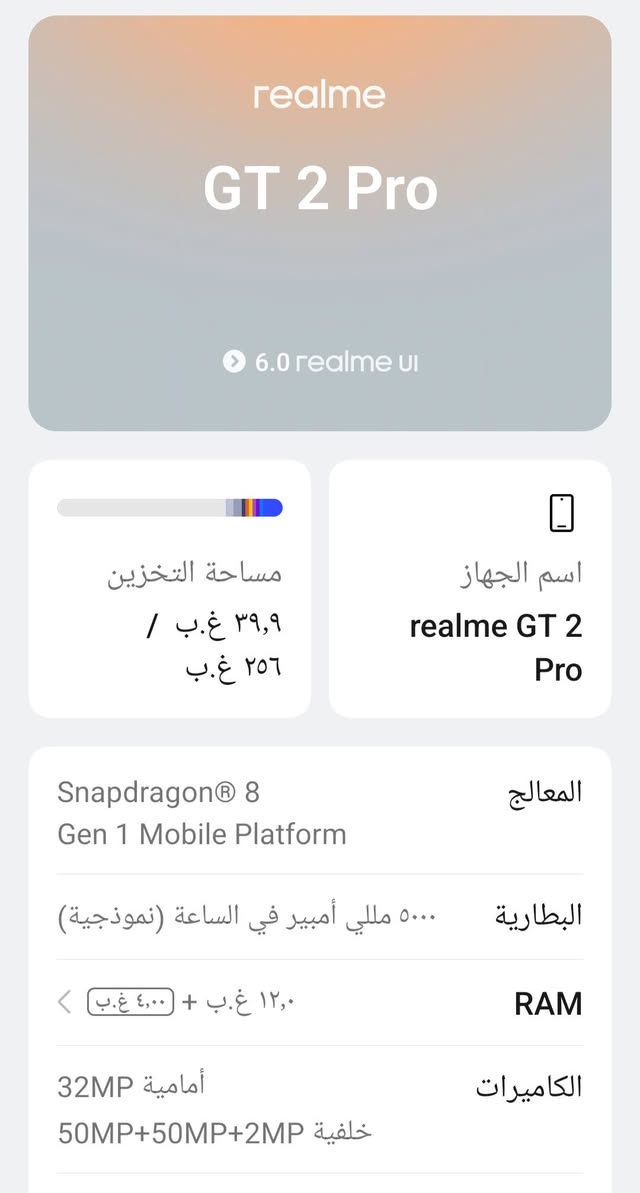Open the storage space card

coord(170,588)
